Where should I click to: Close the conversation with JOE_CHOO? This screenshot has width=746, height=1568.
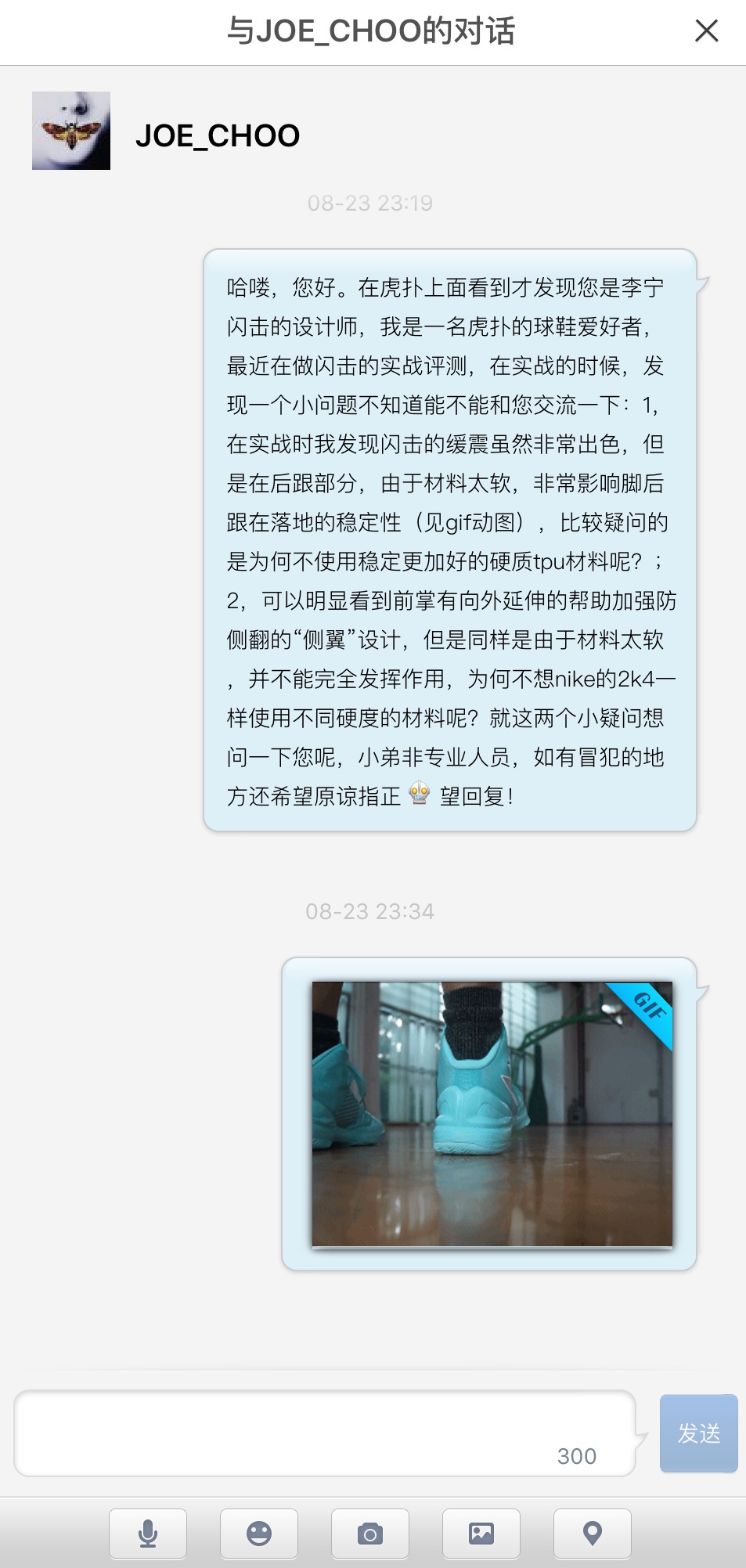click(x=706, y=31)
